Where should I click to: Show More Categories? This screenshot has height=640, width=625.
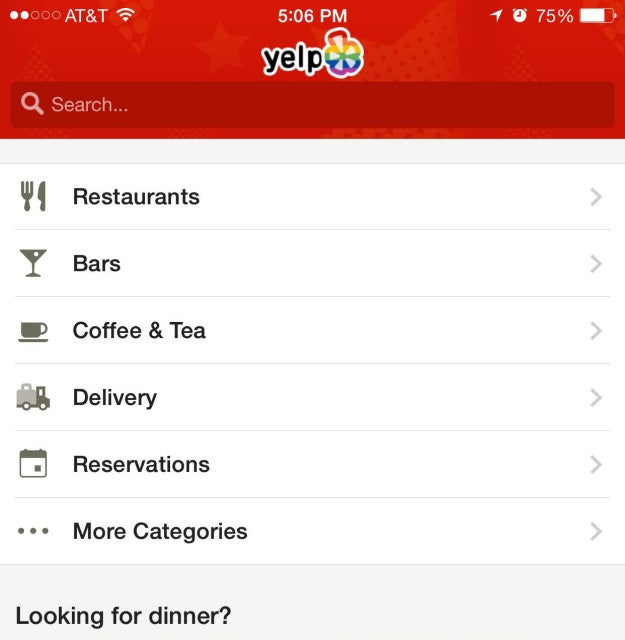pos(312,532)
